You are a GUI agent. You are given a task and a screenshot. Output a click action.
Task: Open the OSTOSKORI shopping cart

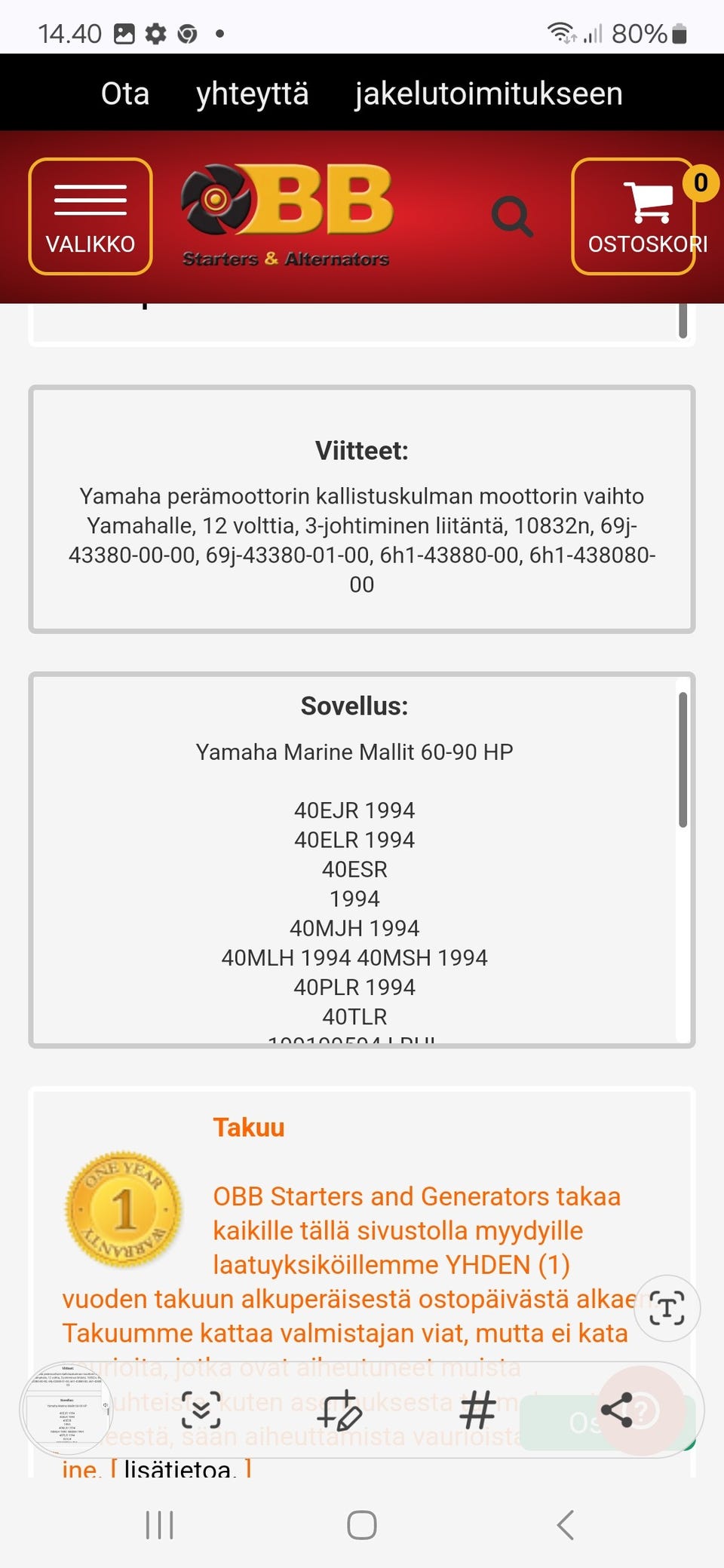pyautogui.click(x=633, y=216)
